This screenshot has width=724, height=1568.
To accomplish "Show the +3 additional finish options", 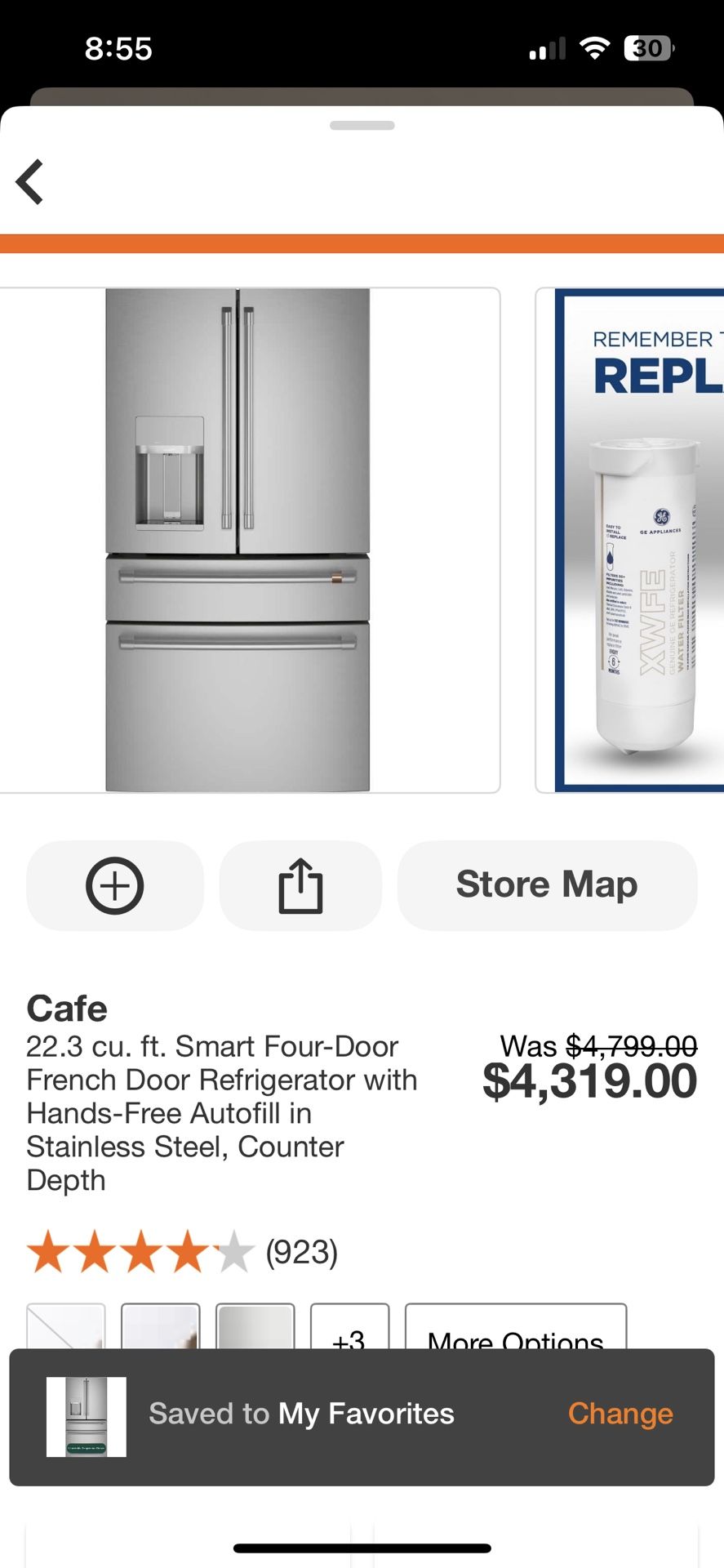I will point(349,1328).
